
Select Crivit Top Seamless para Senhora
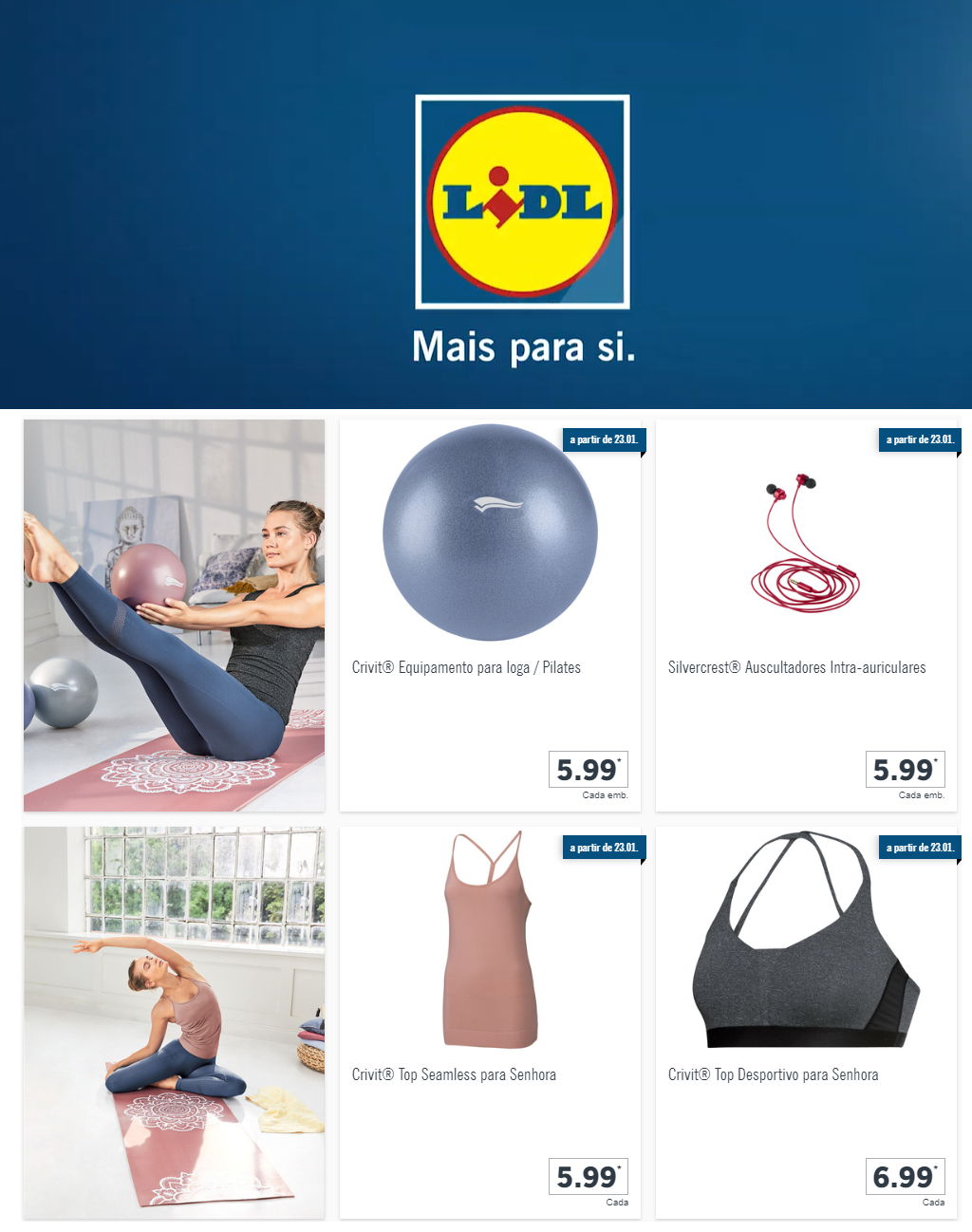coord(490,1022)
